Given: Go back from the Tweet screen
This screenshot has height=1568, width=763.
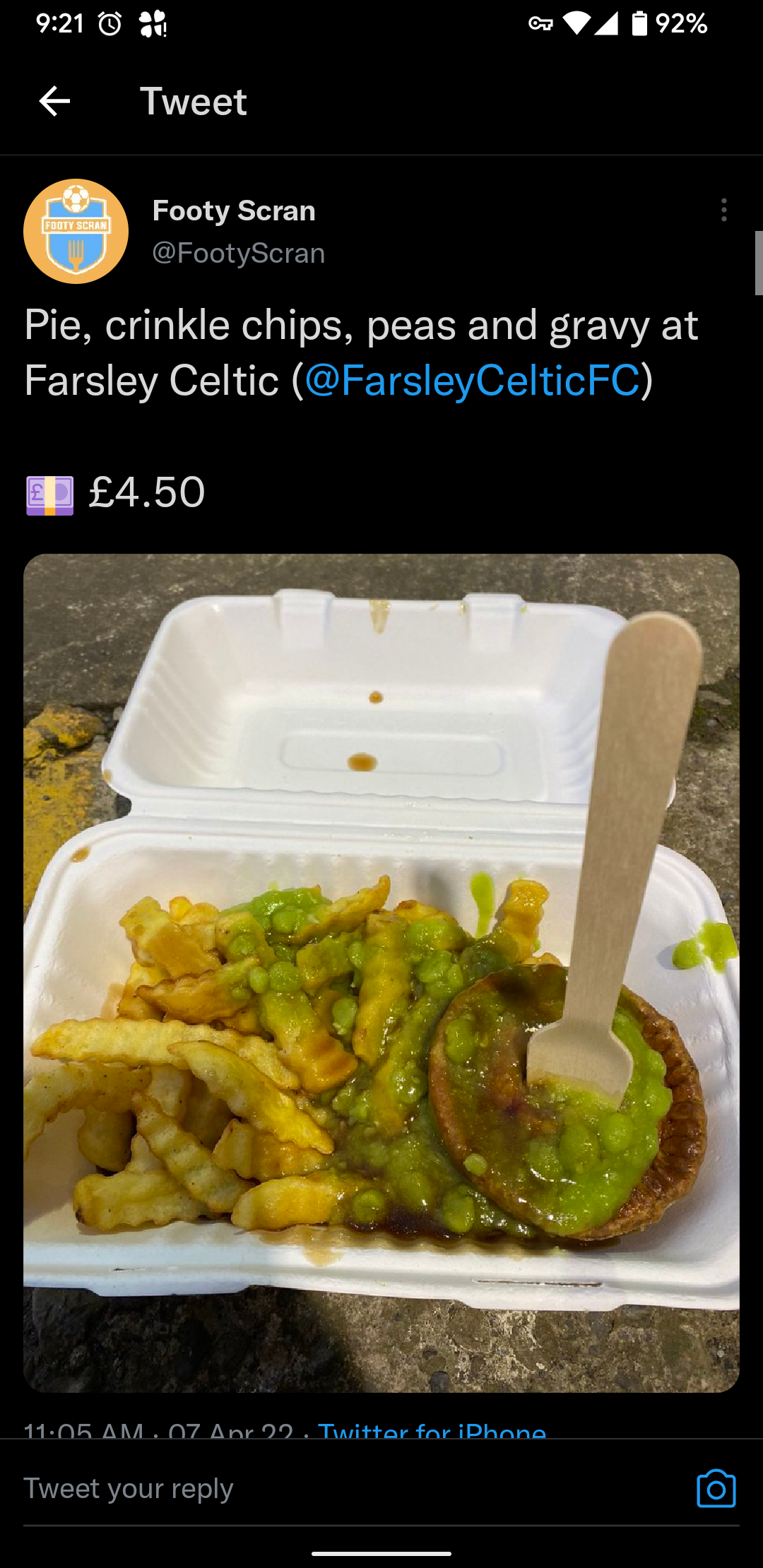Looking at the screenshot, I should [54, 101].
